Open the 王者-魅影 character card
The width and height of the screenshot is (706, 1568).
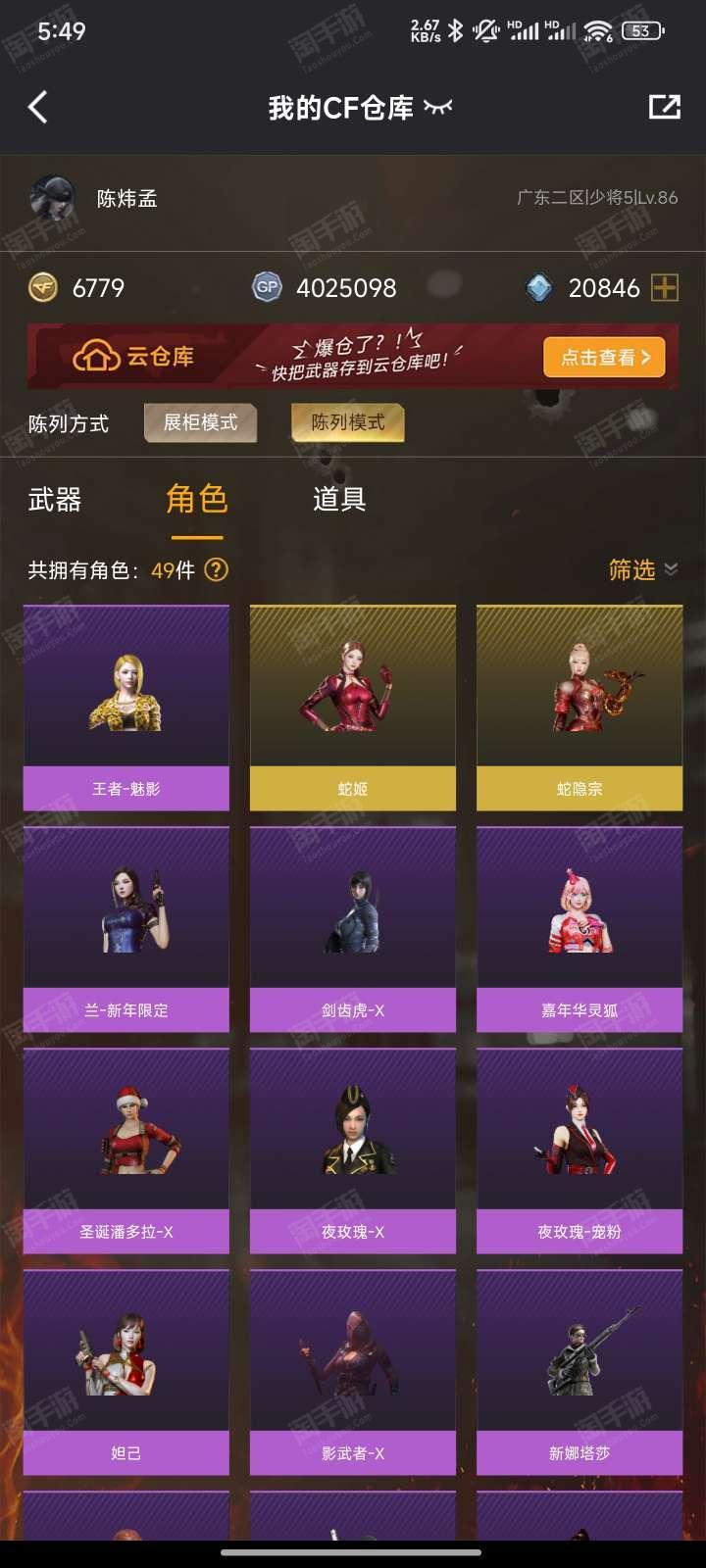coord(126,708)
